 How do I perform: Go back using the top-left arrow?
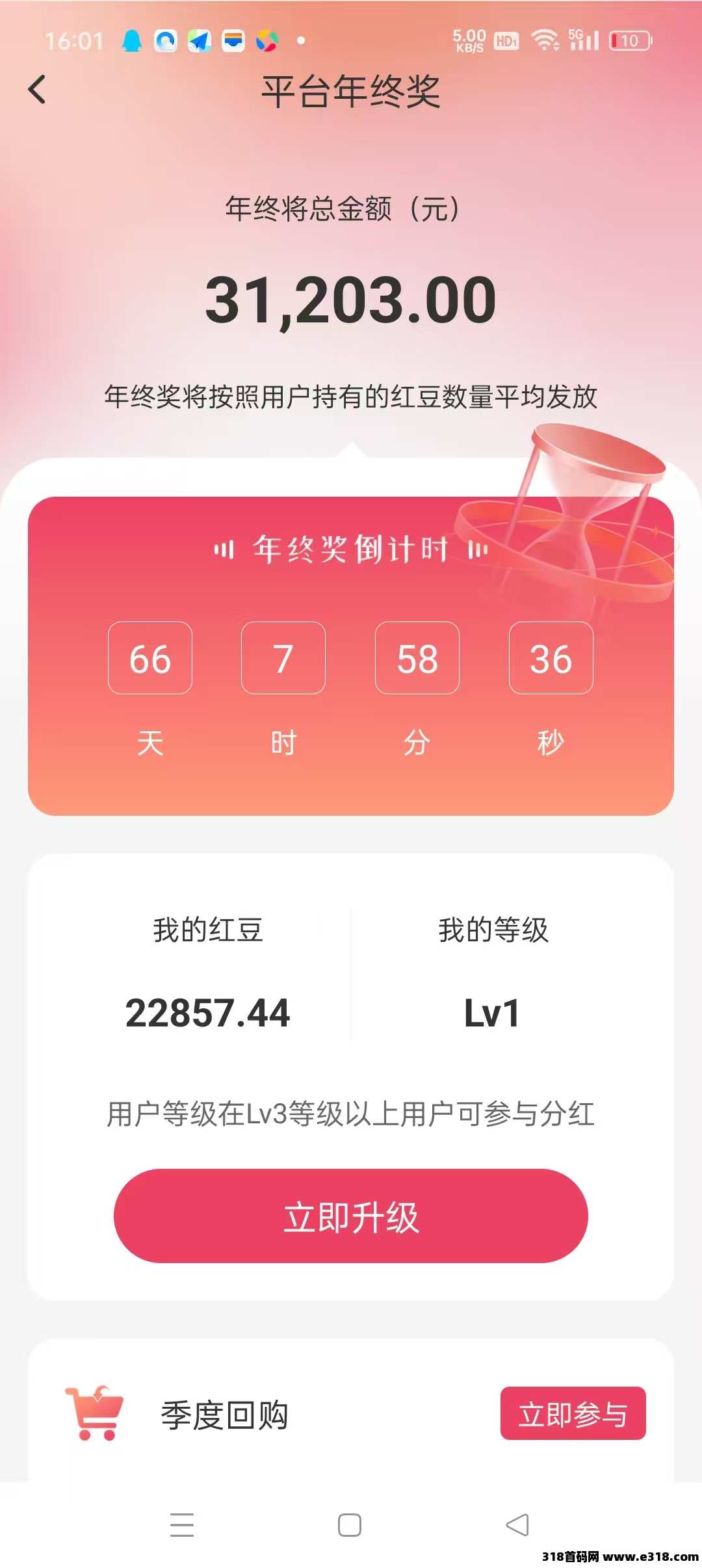click(x=38, y=90)
